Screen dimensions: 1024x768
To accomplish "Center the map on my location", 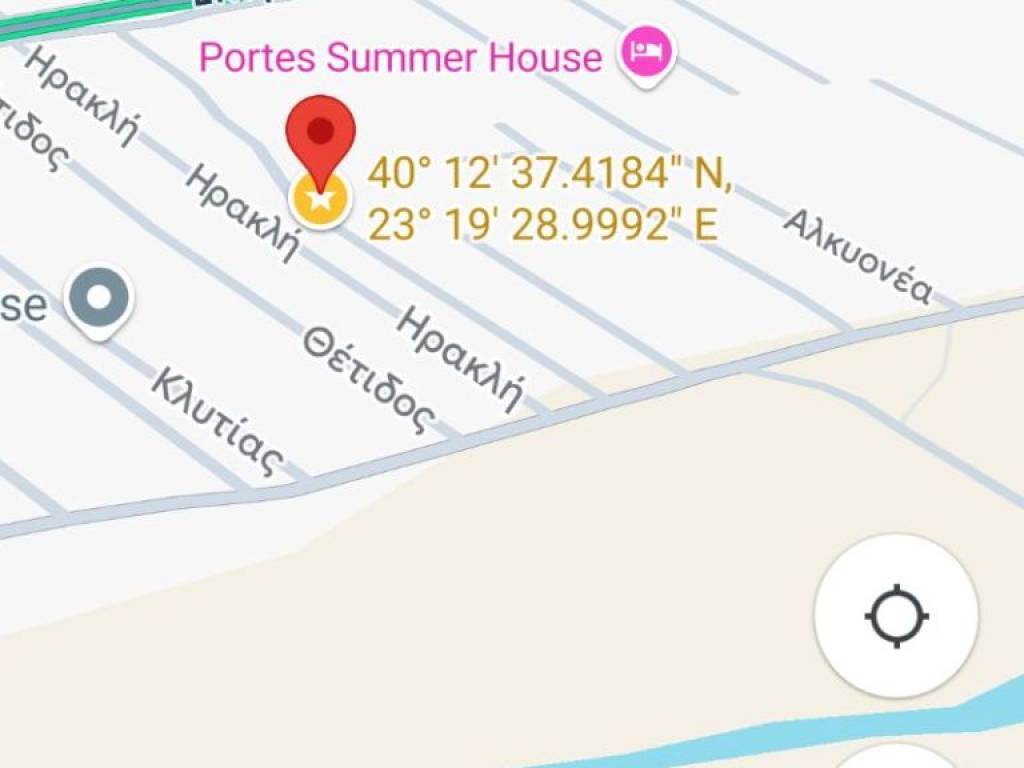I will point(896,615).
